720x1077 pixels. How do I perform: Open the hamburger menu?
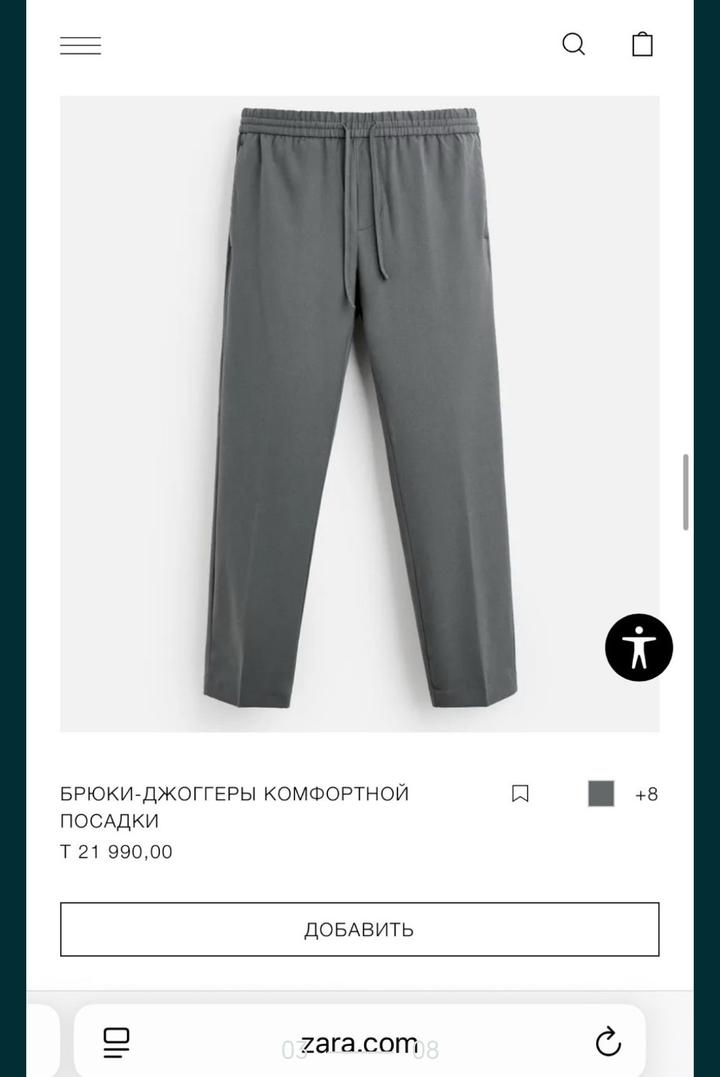point(80,45)
